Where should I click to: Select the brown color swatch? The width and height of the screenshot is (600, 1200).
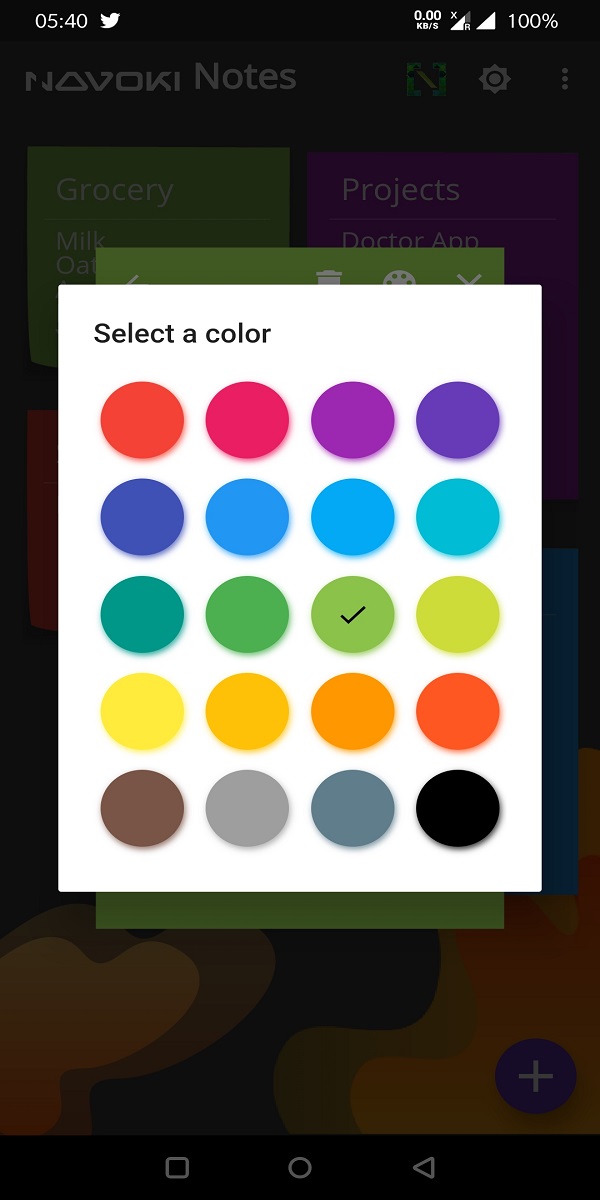pos(142,808)
